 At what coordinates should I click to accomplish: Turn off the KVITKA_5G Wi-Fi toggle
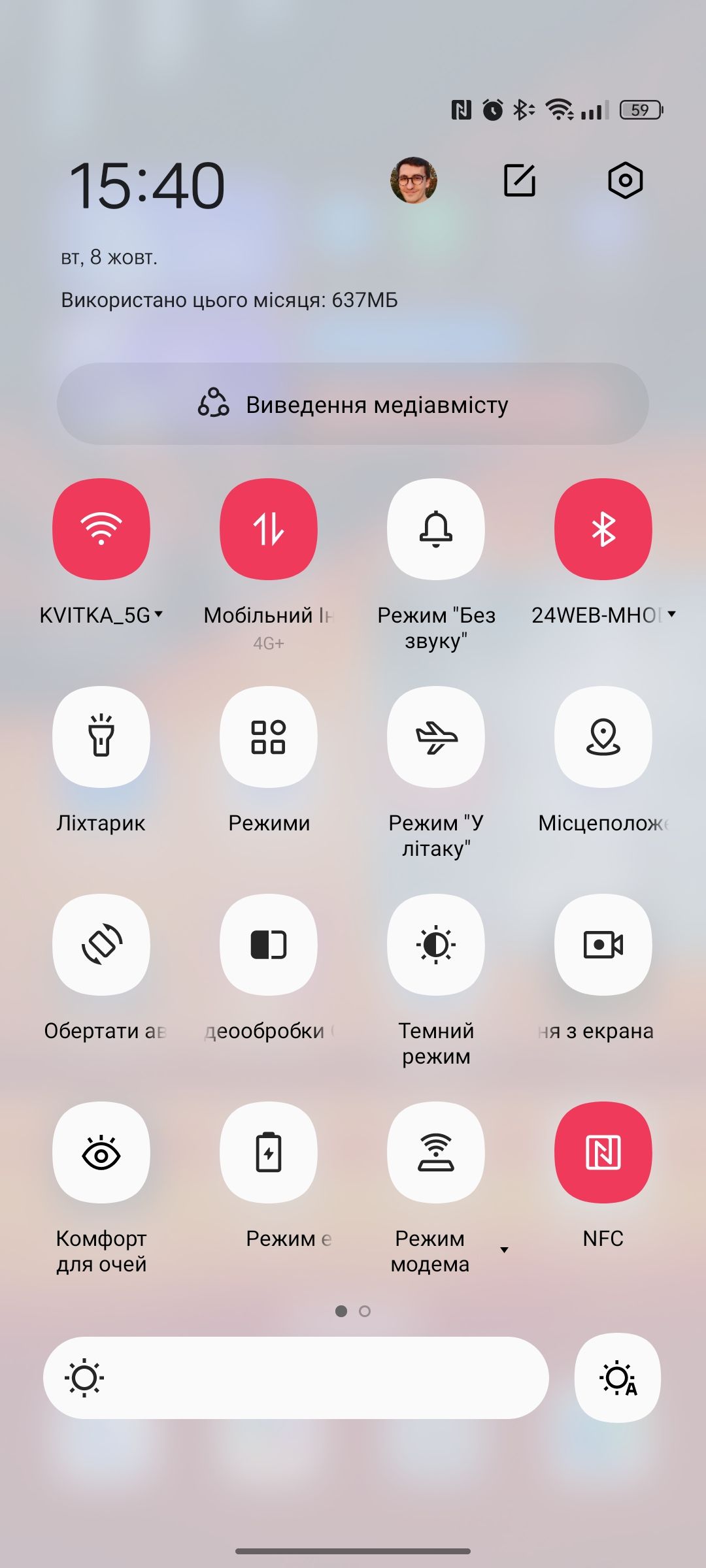pos(101,529)
